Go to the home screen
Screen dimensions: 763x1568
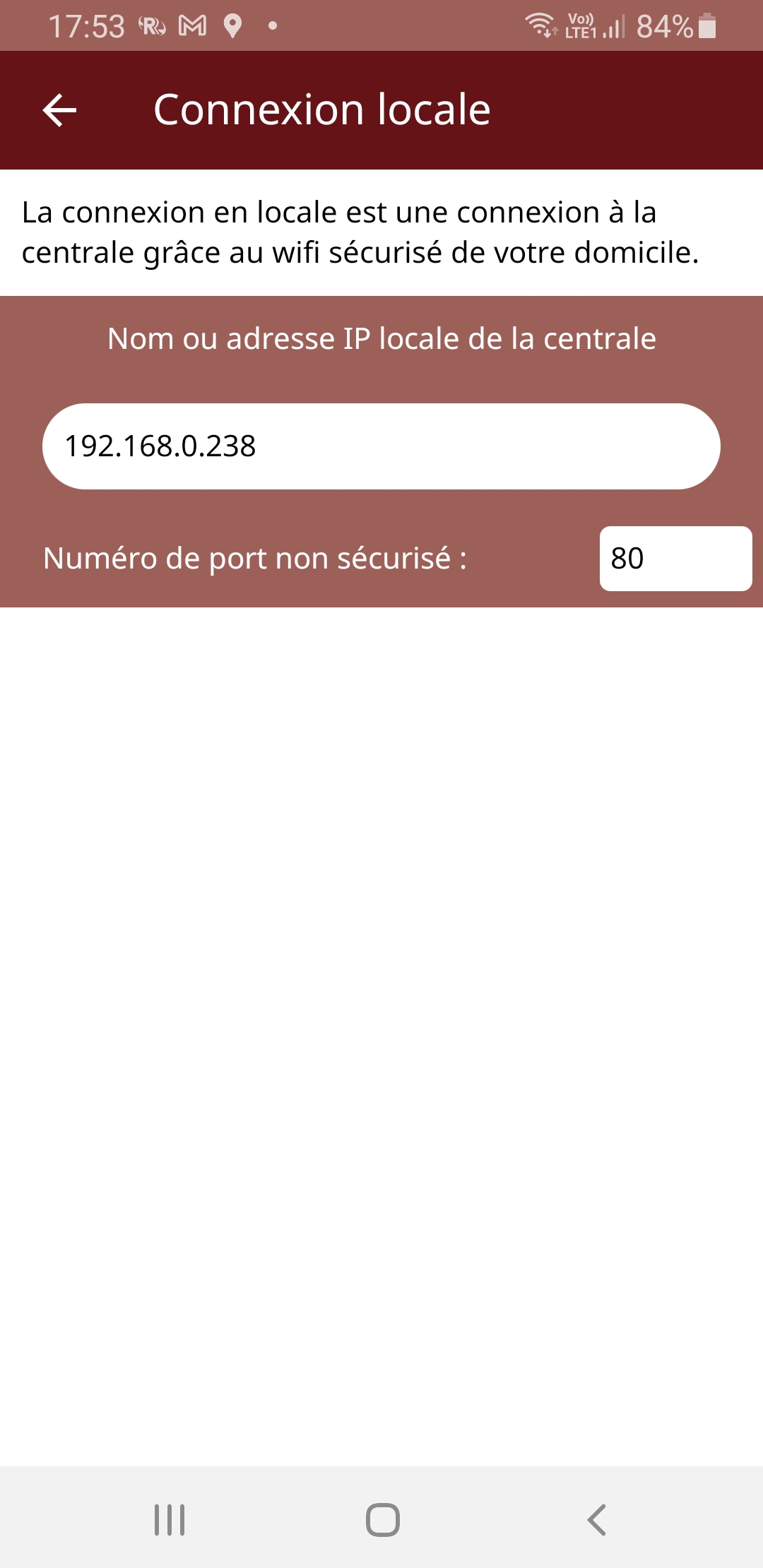pos(382,1520)
